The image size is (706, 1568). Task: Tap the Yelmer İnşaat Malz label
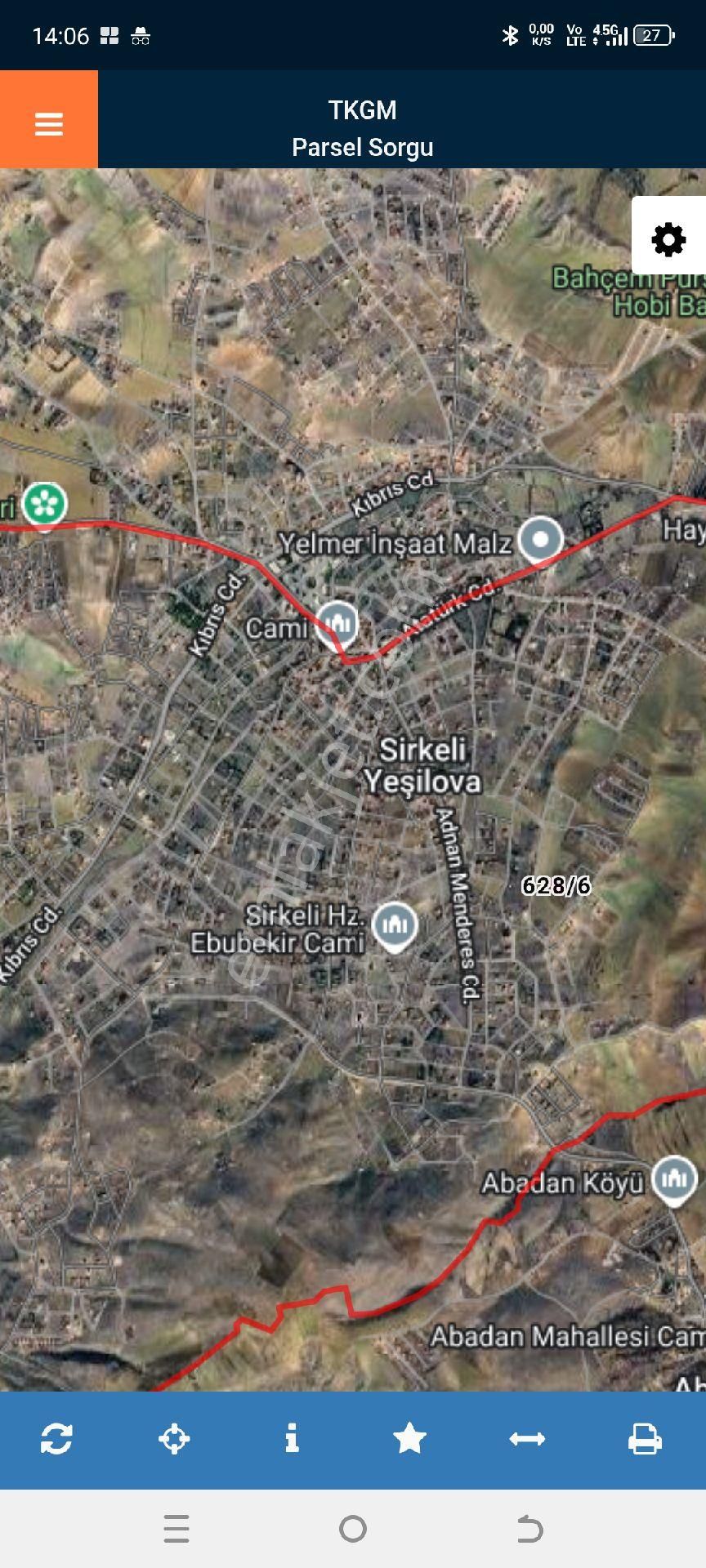click(398, 541)
